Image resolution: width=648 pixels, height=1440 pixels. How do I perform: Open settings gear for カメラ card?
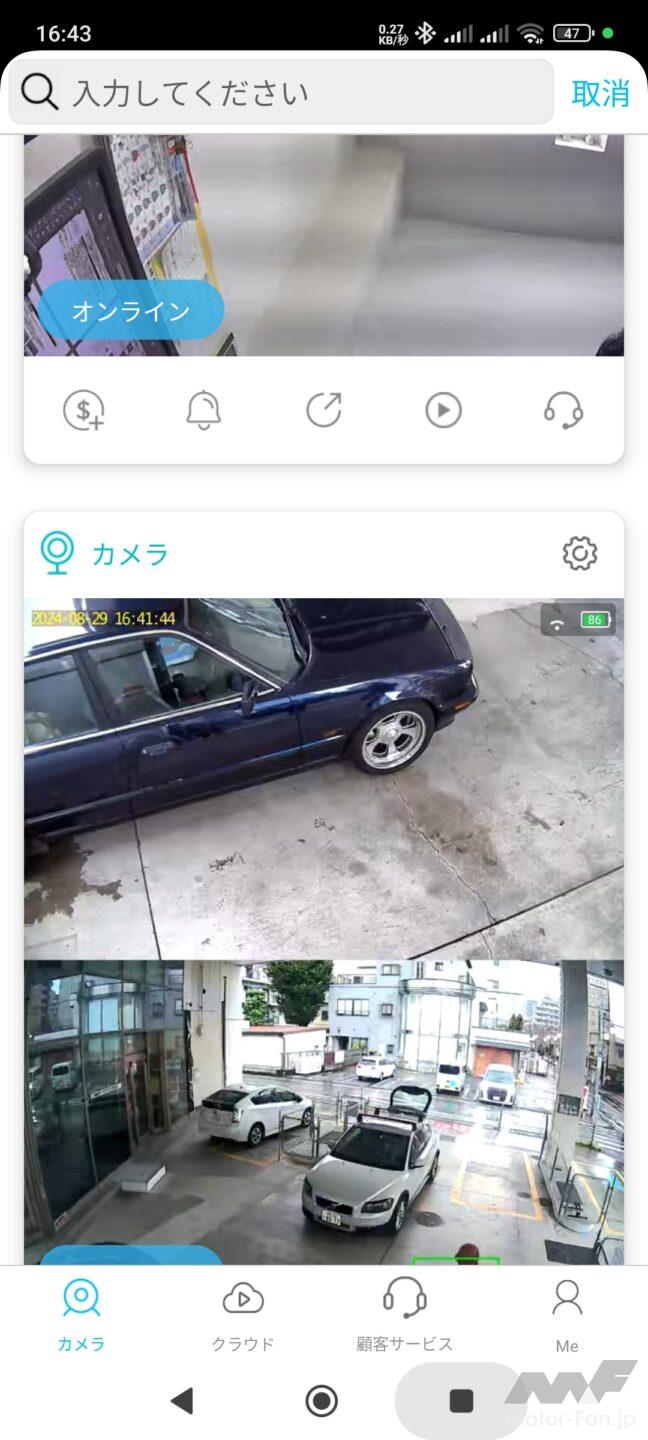[580, 553]
